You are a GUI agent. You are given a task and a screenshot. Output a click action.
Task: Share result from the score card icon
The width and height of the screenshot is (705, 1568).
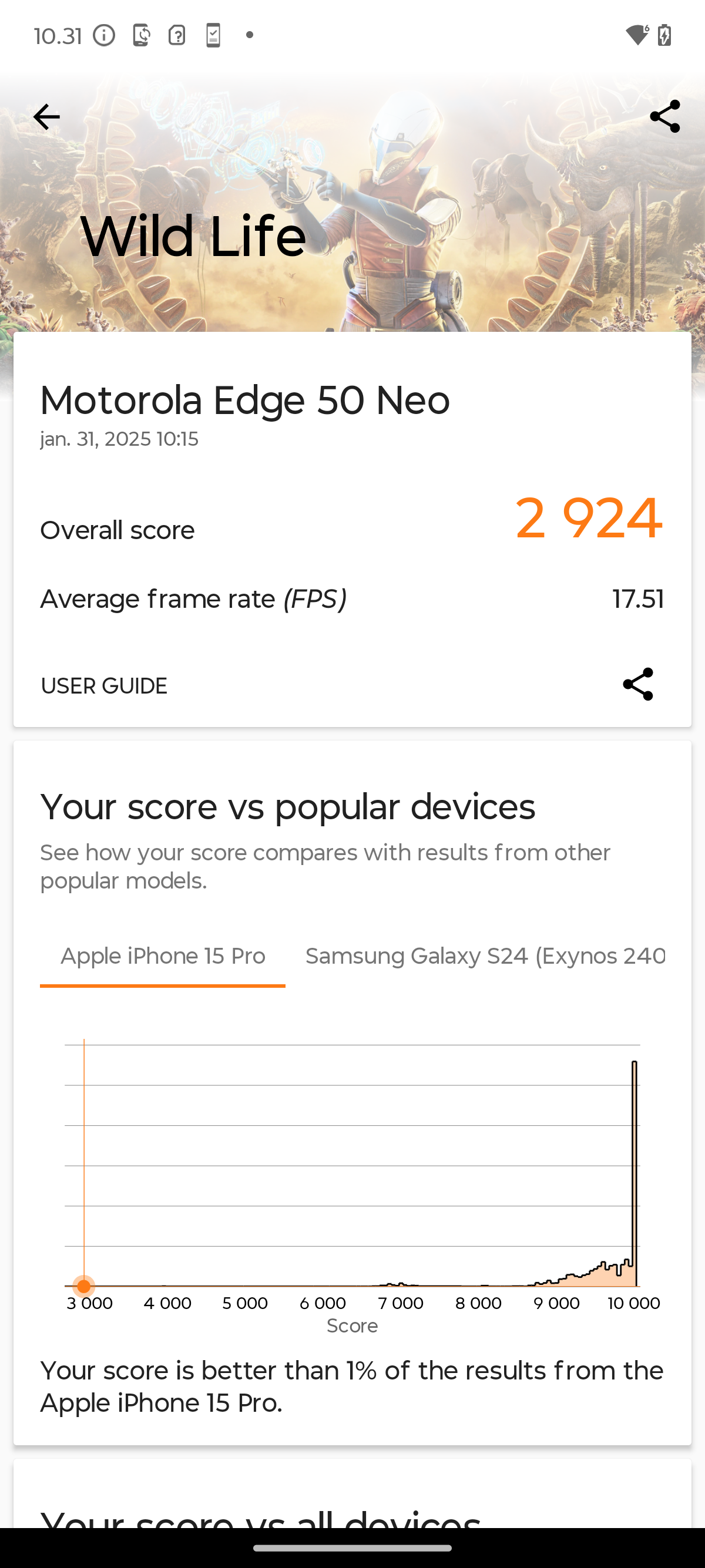(x=637, y=685)
